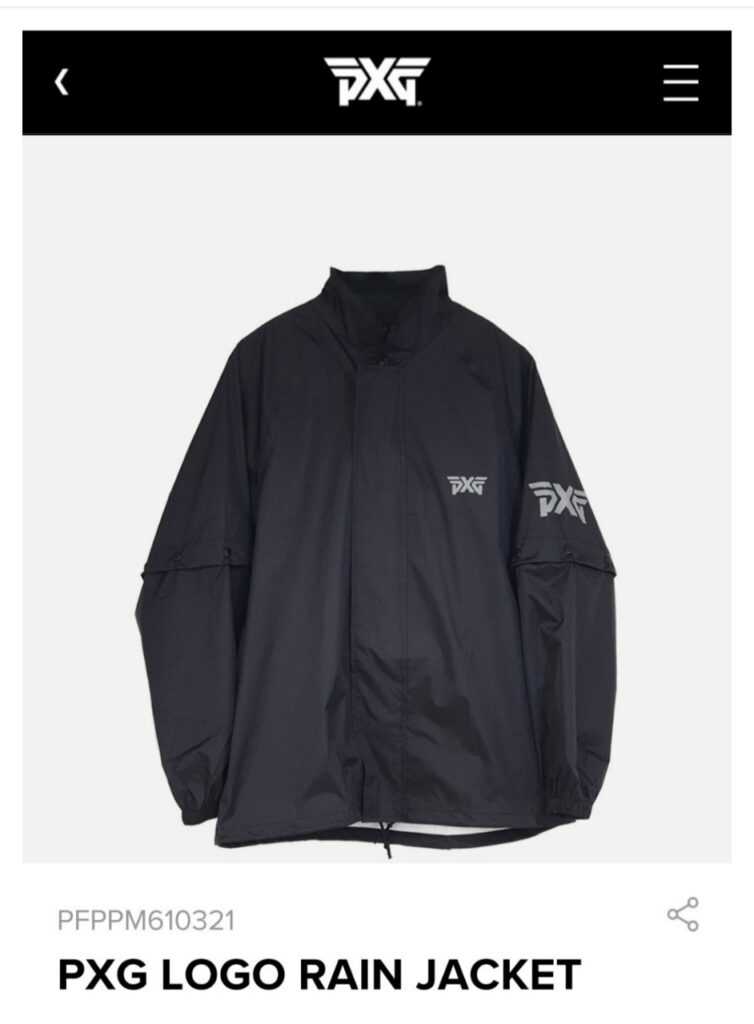
Task: Go back using the header arrow
Action: tap(61, 82)
